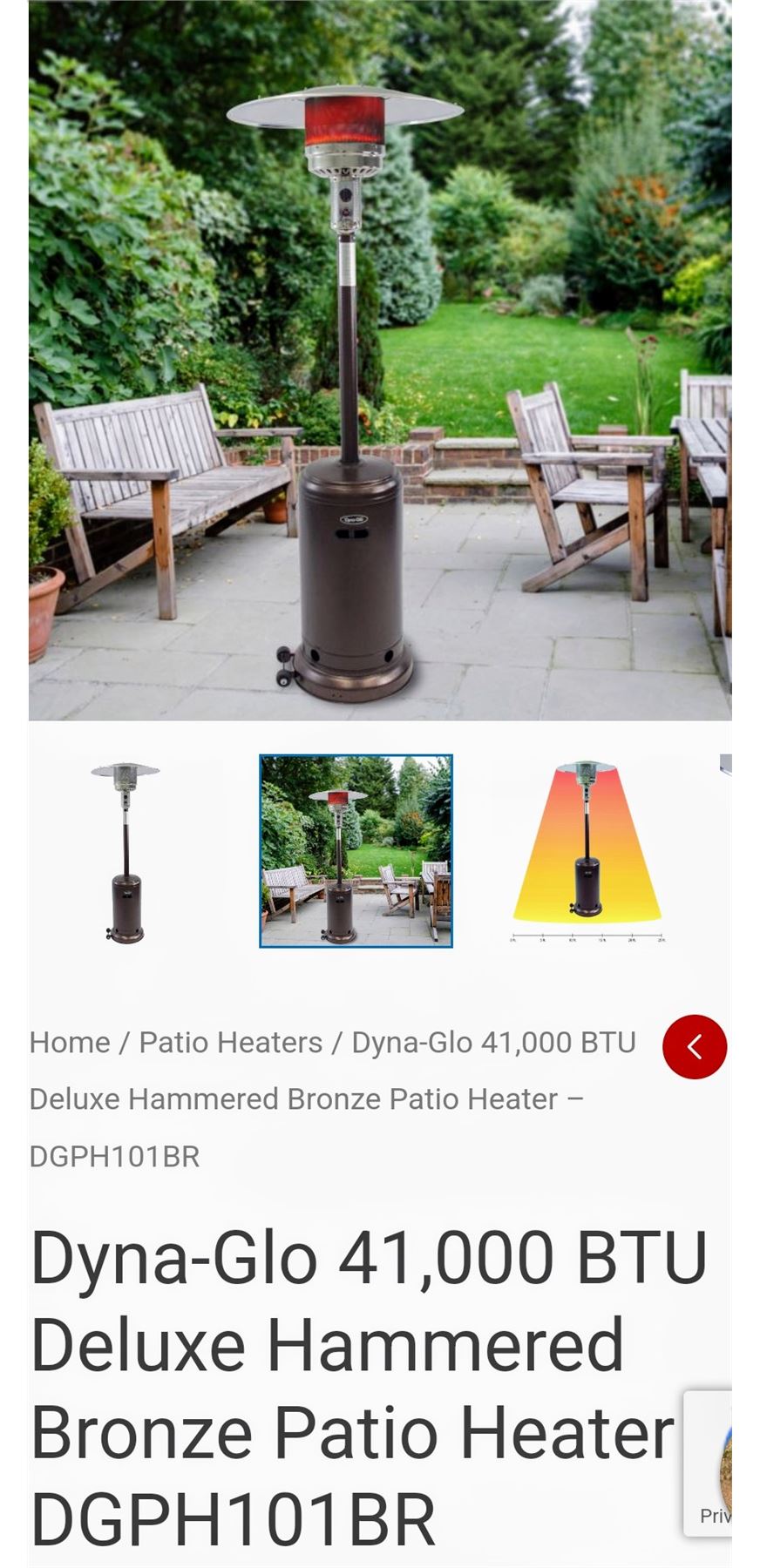
Task: Go to Home via breadcrumb
Action: coord(70,1043)
